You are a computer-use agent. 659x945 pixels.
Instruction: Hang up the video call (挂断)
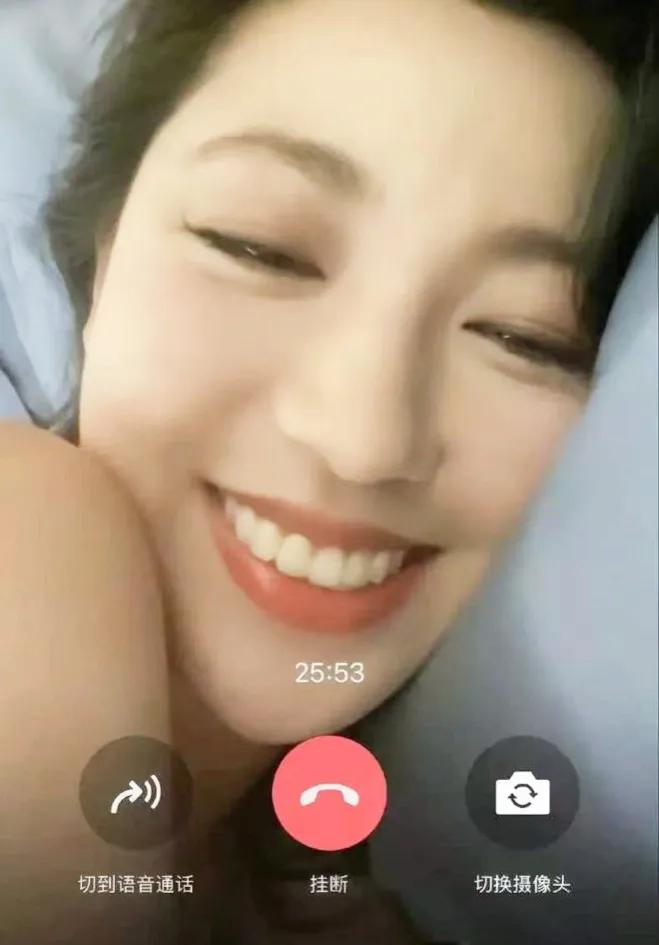click(329, 793)
